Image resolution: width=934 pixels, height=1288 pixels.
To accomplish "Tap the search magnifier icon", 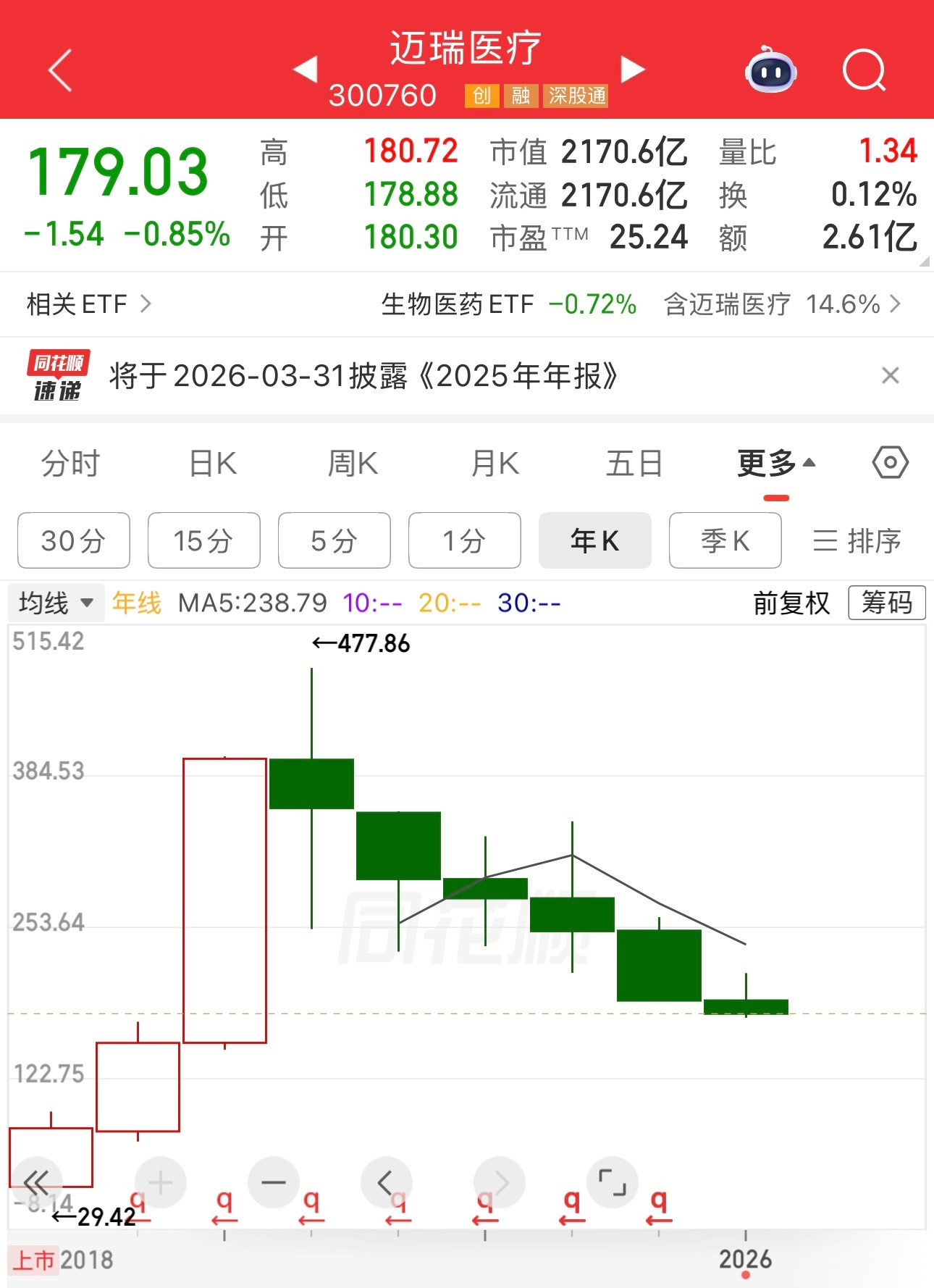I will (x=864, y=70).
